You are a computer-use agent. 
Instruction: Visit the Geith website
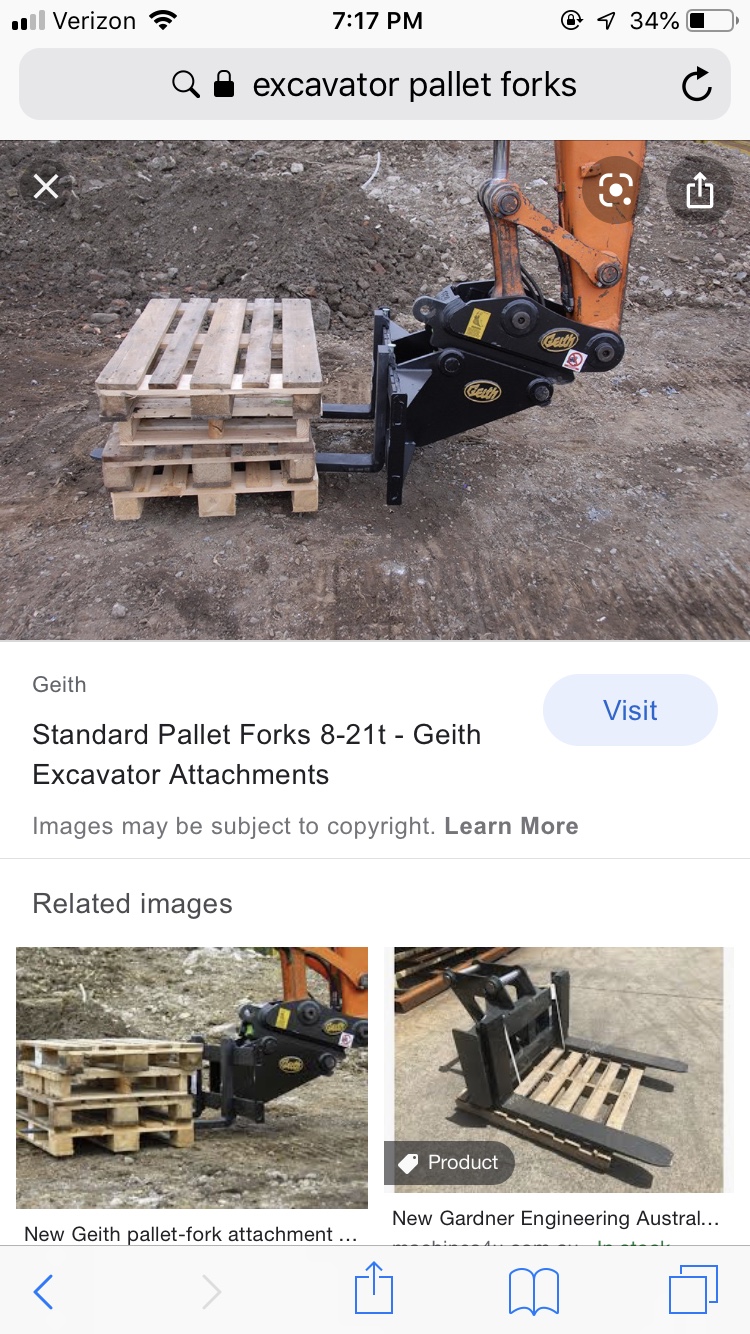[630, 710]
